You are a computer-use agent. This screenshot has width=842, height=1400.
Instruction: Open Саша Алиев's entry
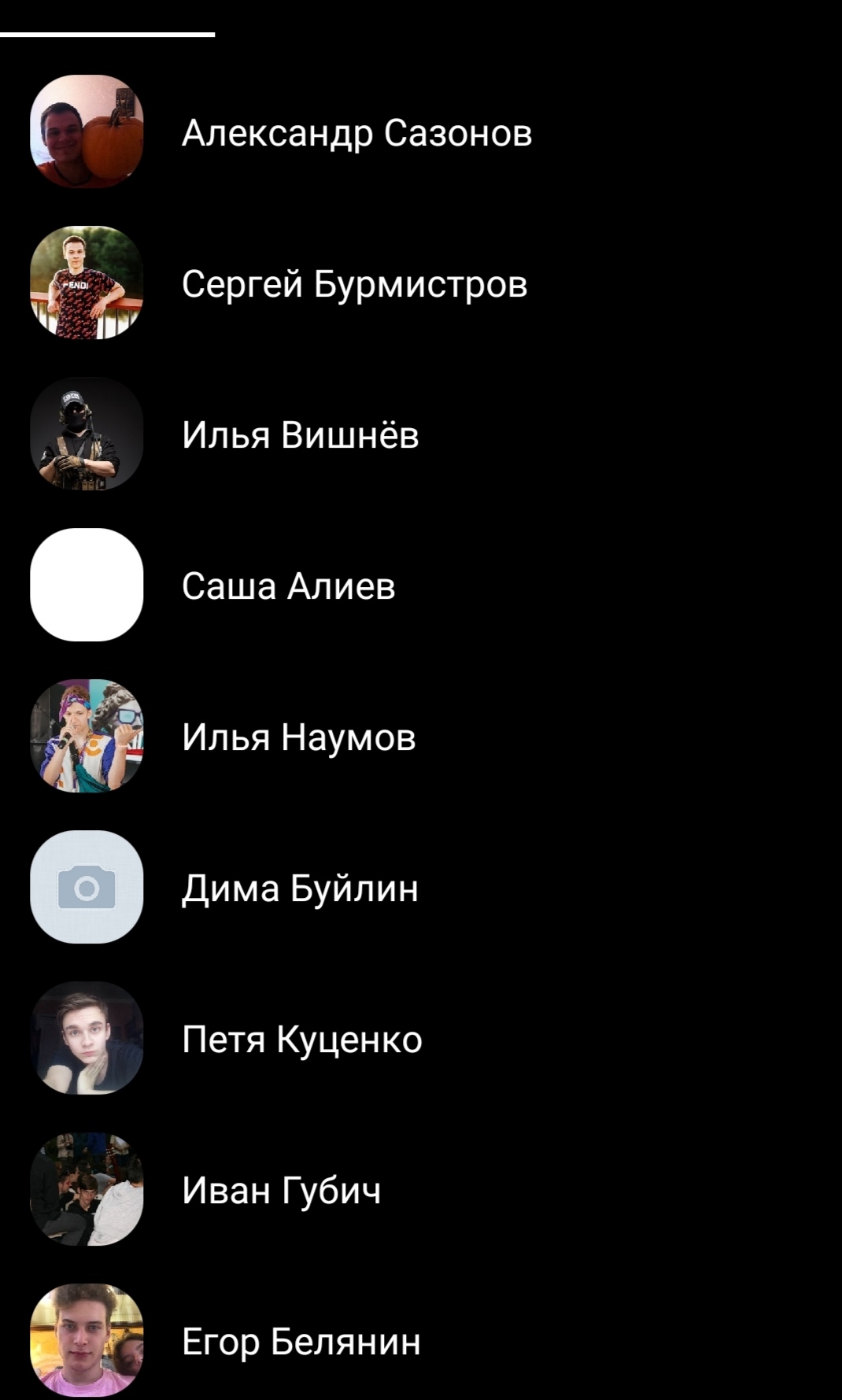point(288,585)
